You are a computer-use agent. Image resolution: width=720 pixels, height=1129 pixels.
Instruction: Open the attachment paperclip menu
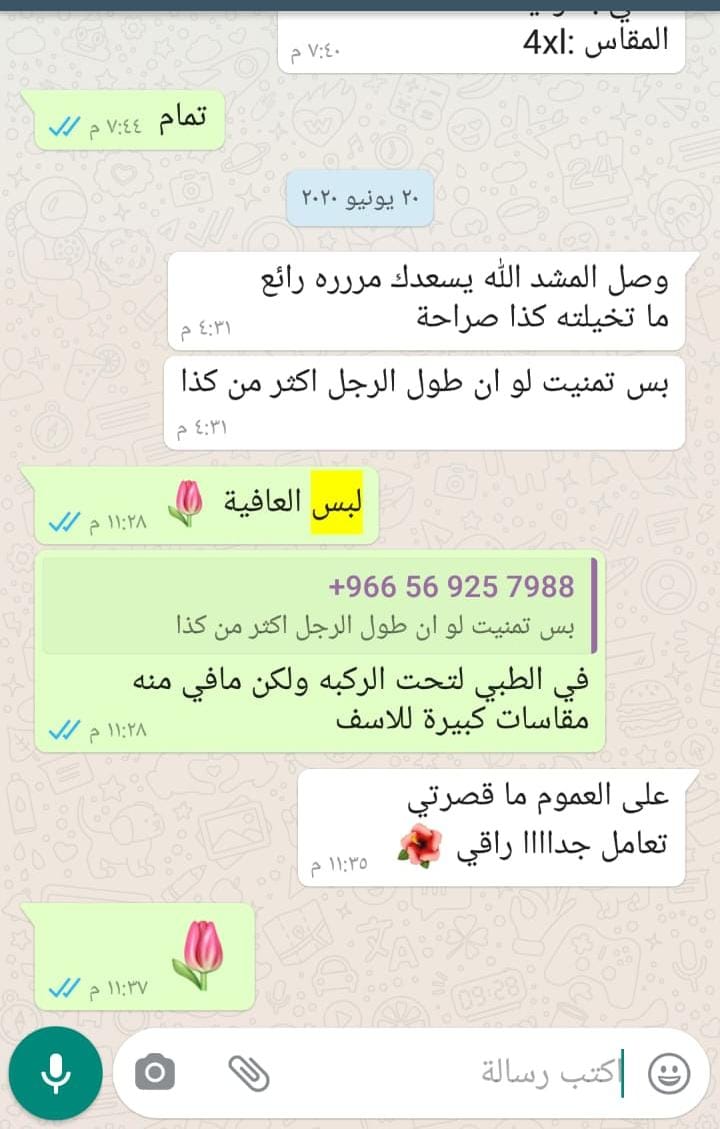(248, 1073)
